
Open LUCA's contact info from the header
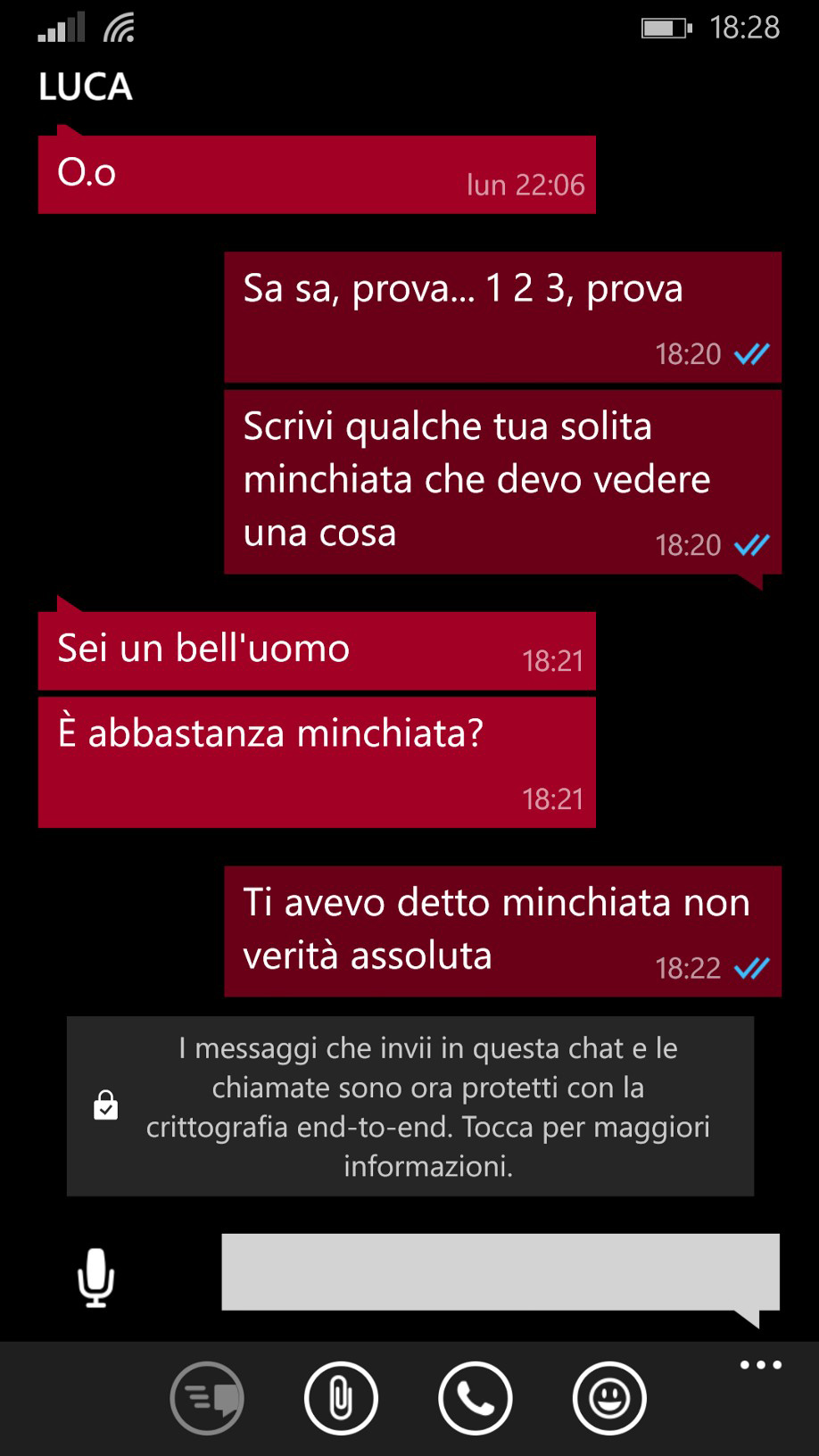pos(86,87)
